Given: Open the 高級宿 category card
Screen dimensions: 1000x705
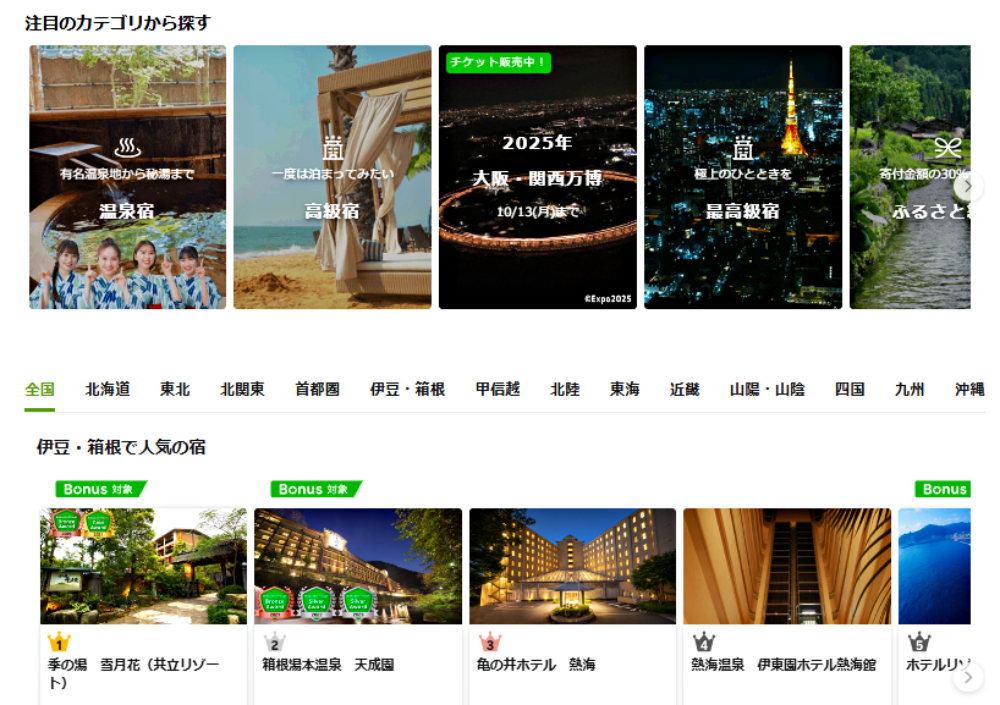Looking at the screenshot, I should pos(332,177).
